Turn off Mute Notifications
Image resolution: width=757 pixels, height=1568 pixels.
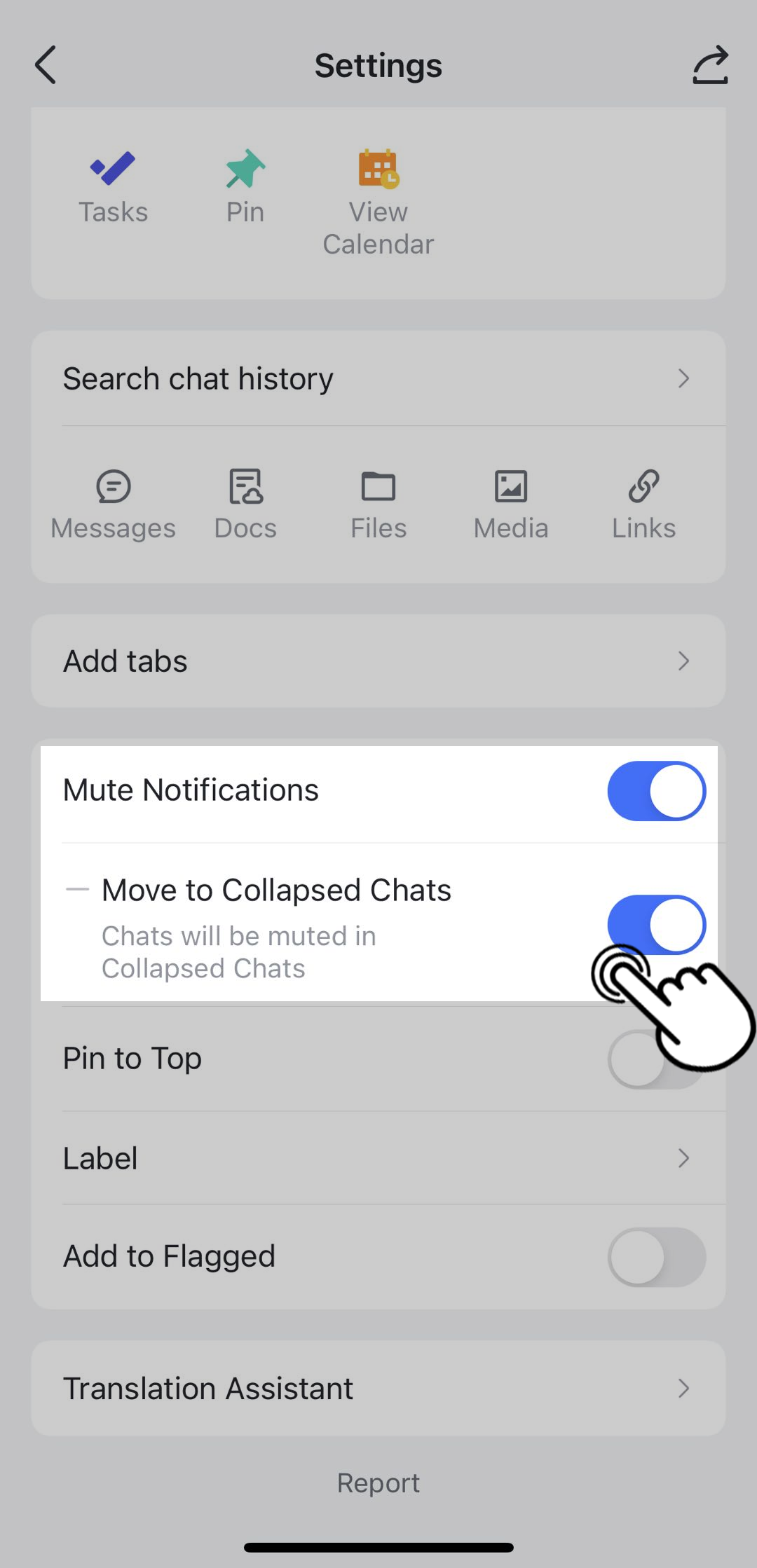coord(656,791)
